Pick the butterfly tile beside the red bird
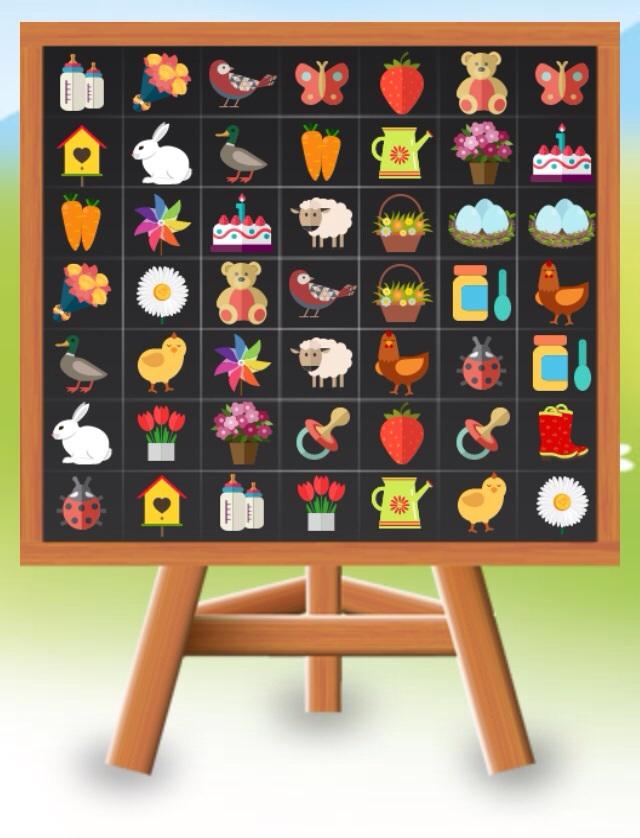The width and height of the screenshot is (640, 838). [322, 83]
